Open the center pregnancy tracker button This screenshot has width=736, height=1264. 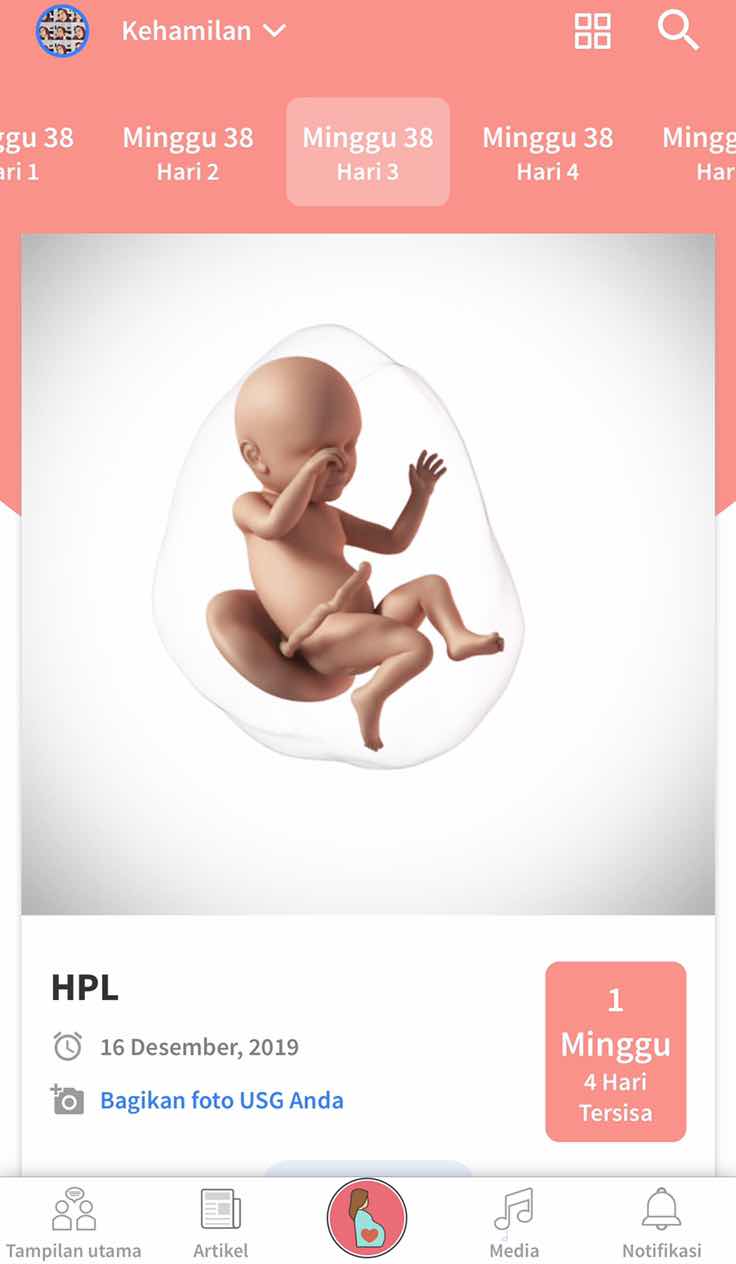[x=367, y=1219]
